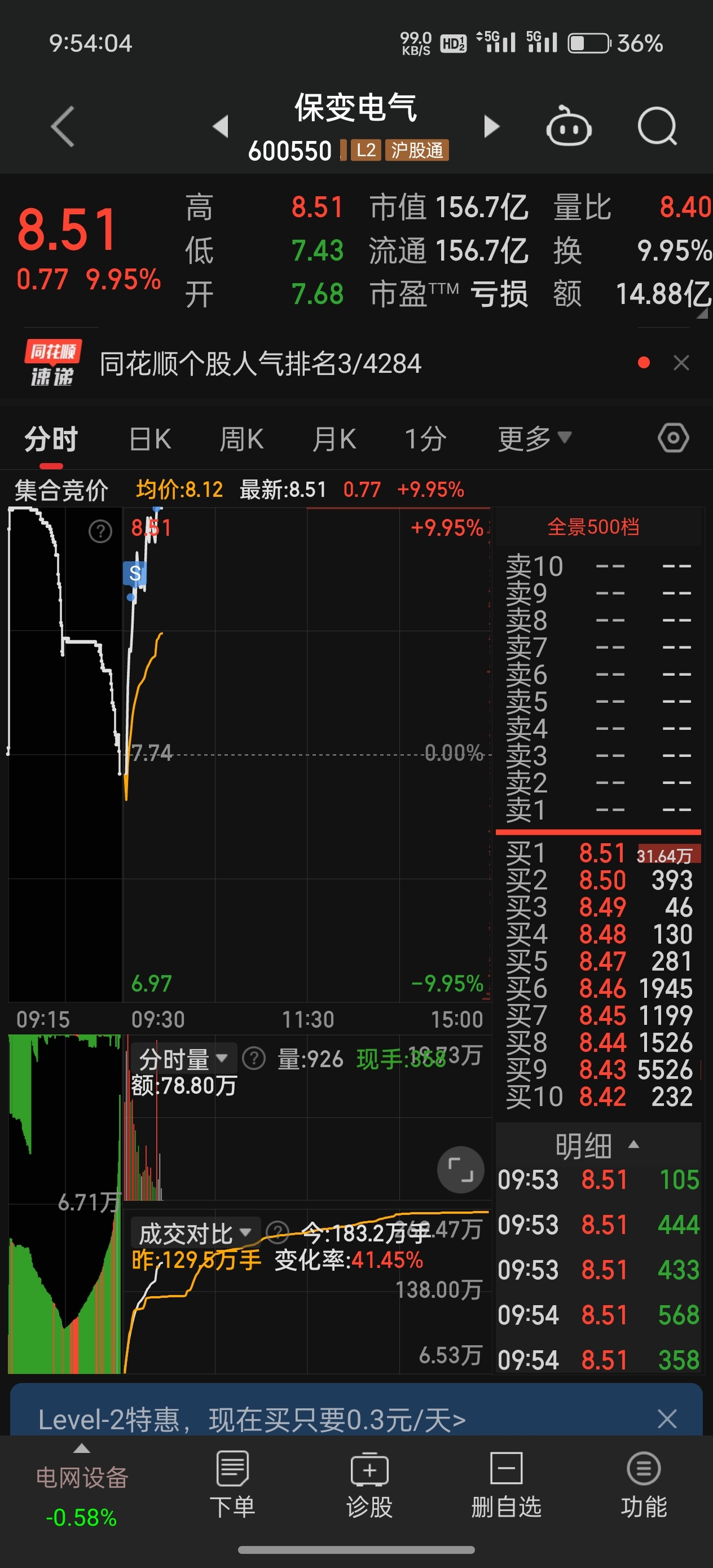Screen dimensions: 713x1568
Task: Open the 同花顺个股人气排名 news item
Action: tap(260, 364)
